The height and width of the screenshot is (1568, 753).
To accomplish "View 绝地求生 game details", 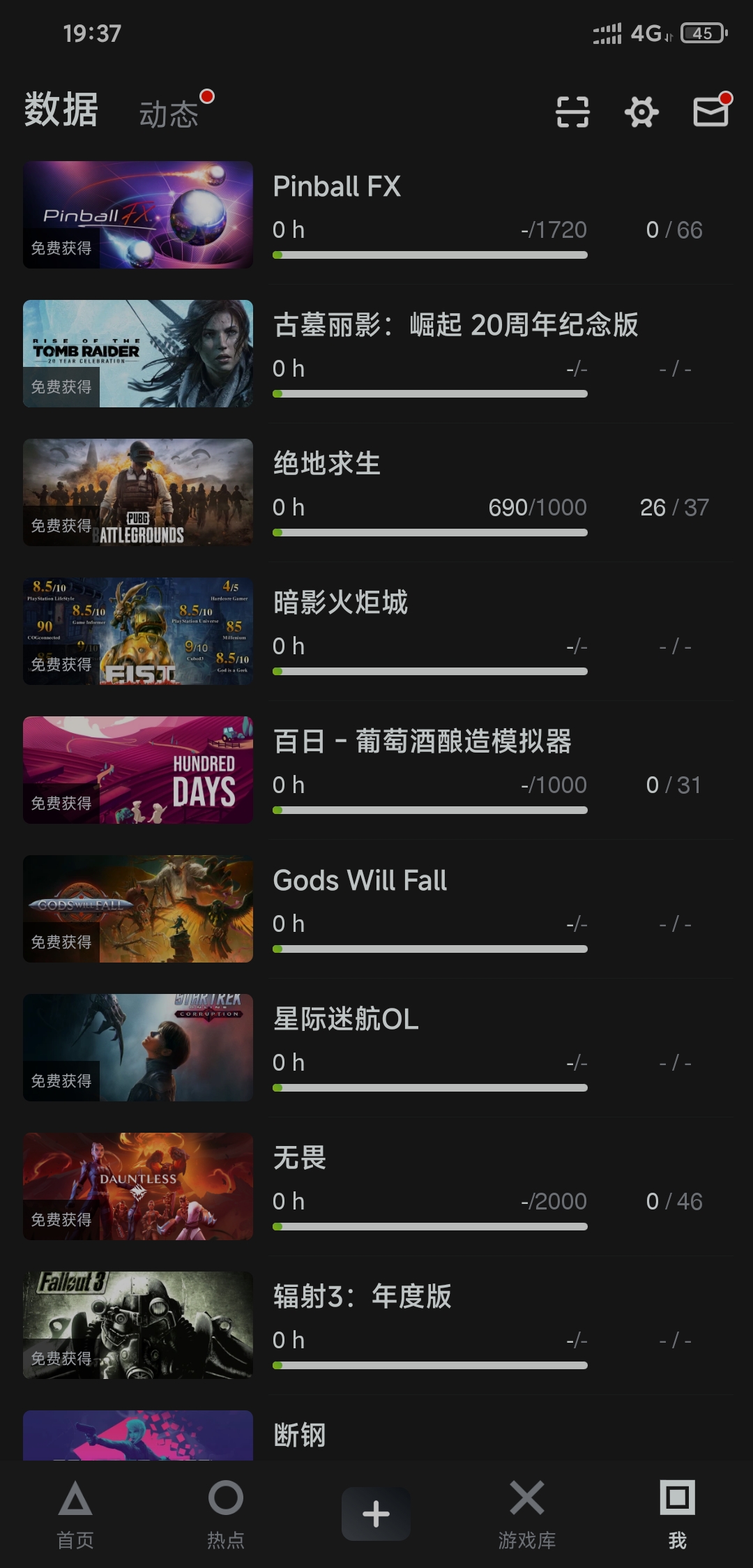I will (376, 492).
